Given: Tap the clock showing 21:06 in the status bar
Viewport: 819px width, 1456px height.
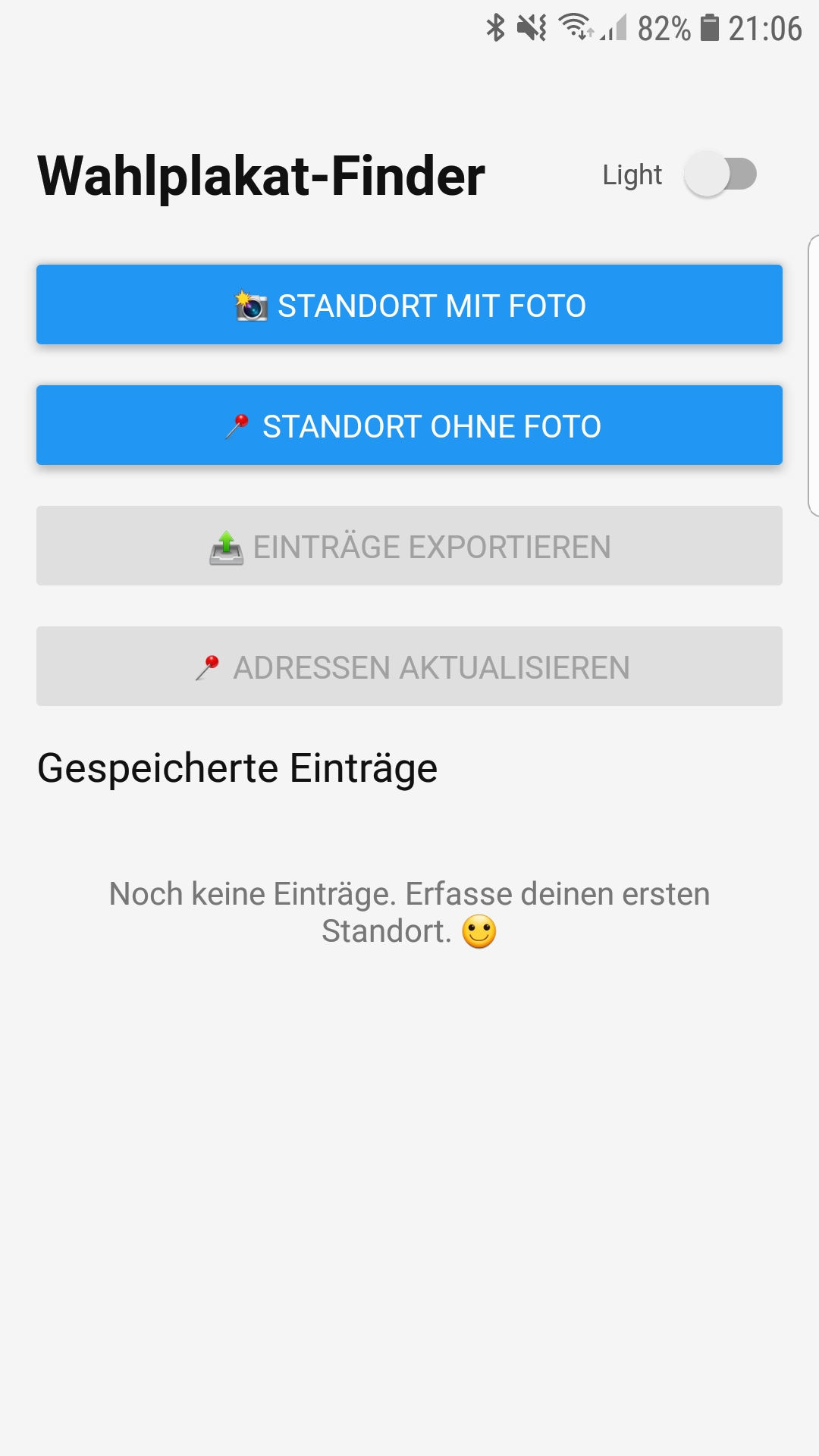Looking at the screenshot, I should pyautogui.click(x=767, y=25).
